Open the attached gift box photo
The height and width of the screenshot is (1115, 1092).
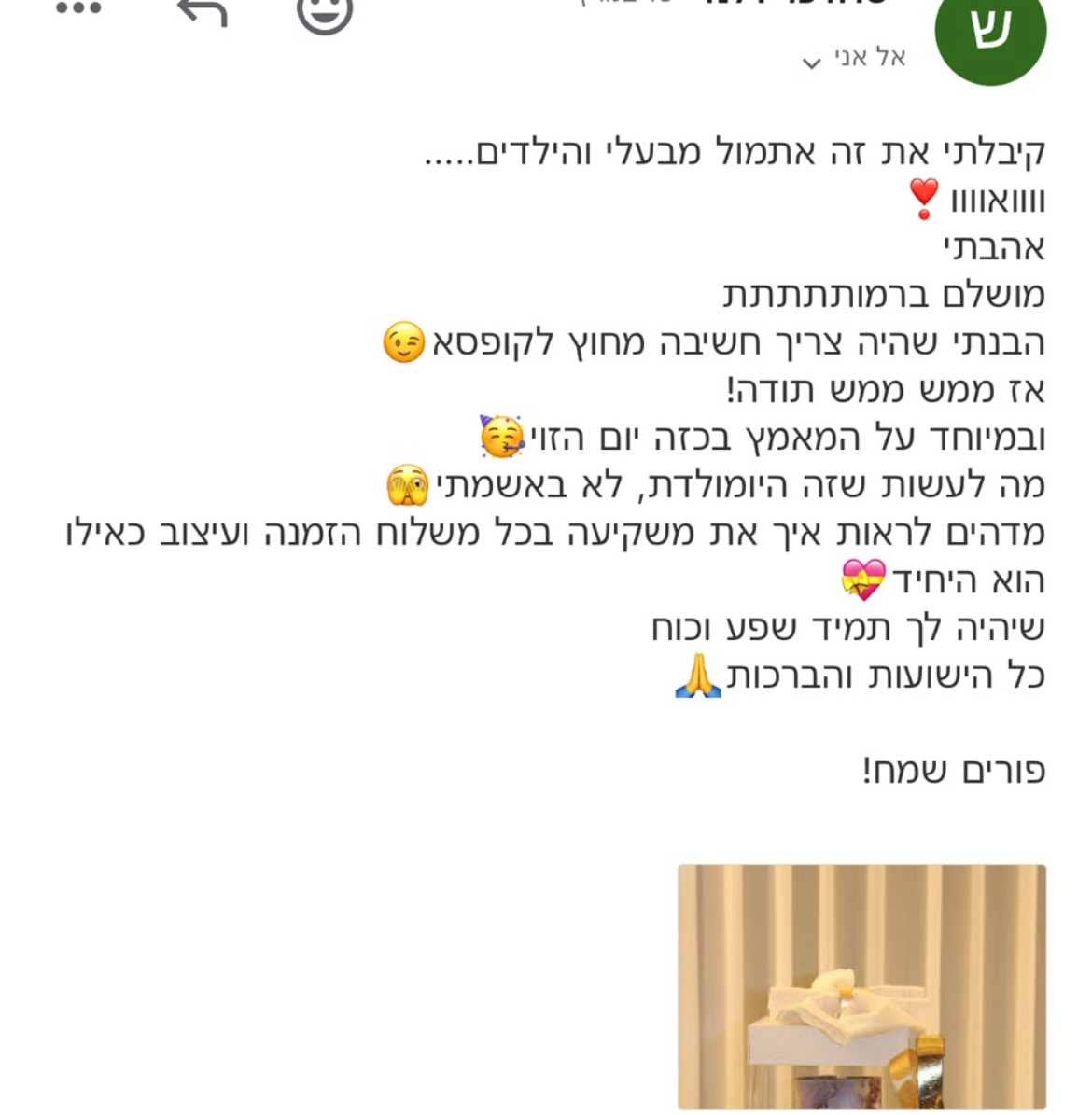pos(861,986)
